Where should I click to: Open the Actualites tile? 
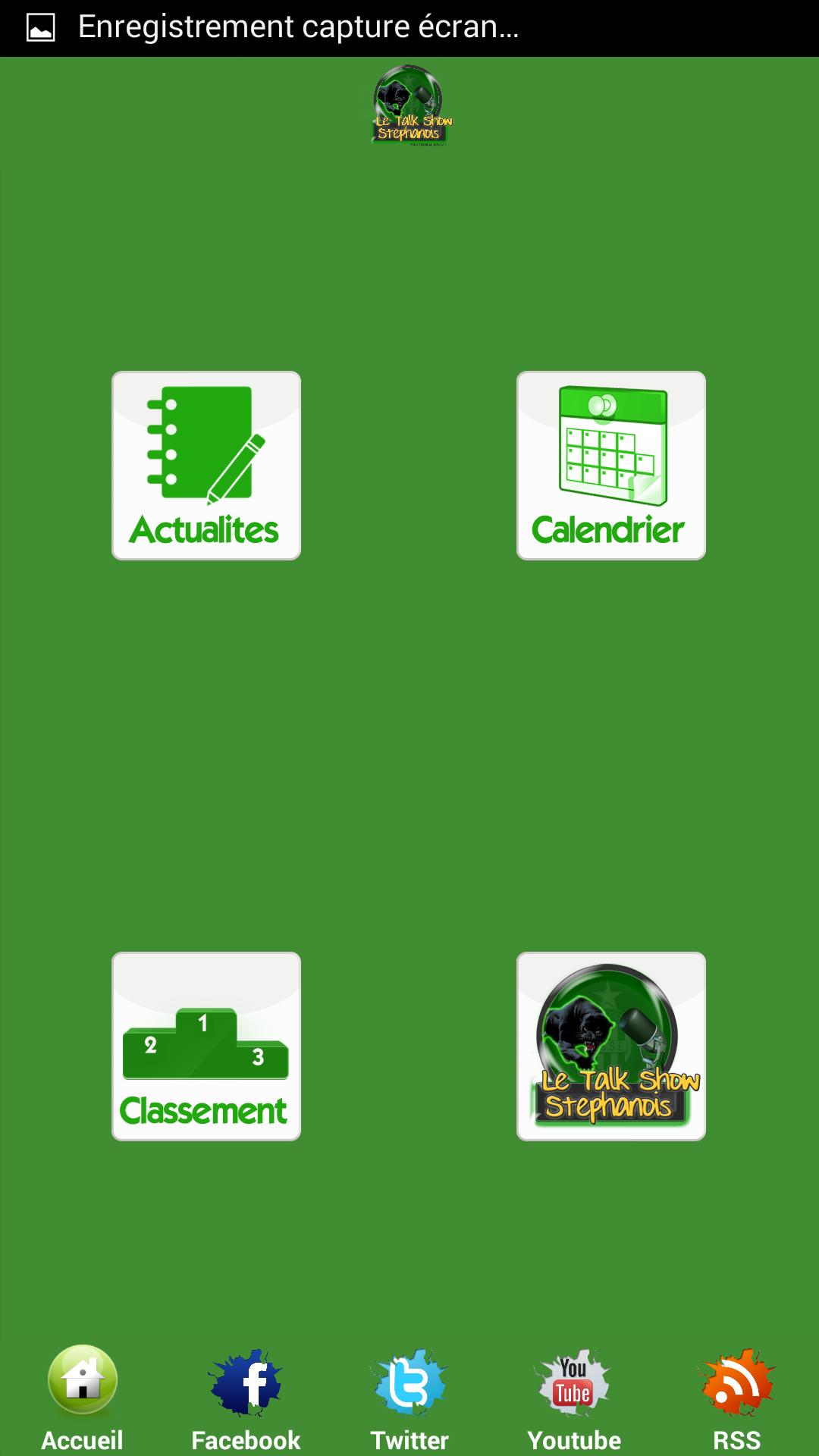(x=206, y=466)
